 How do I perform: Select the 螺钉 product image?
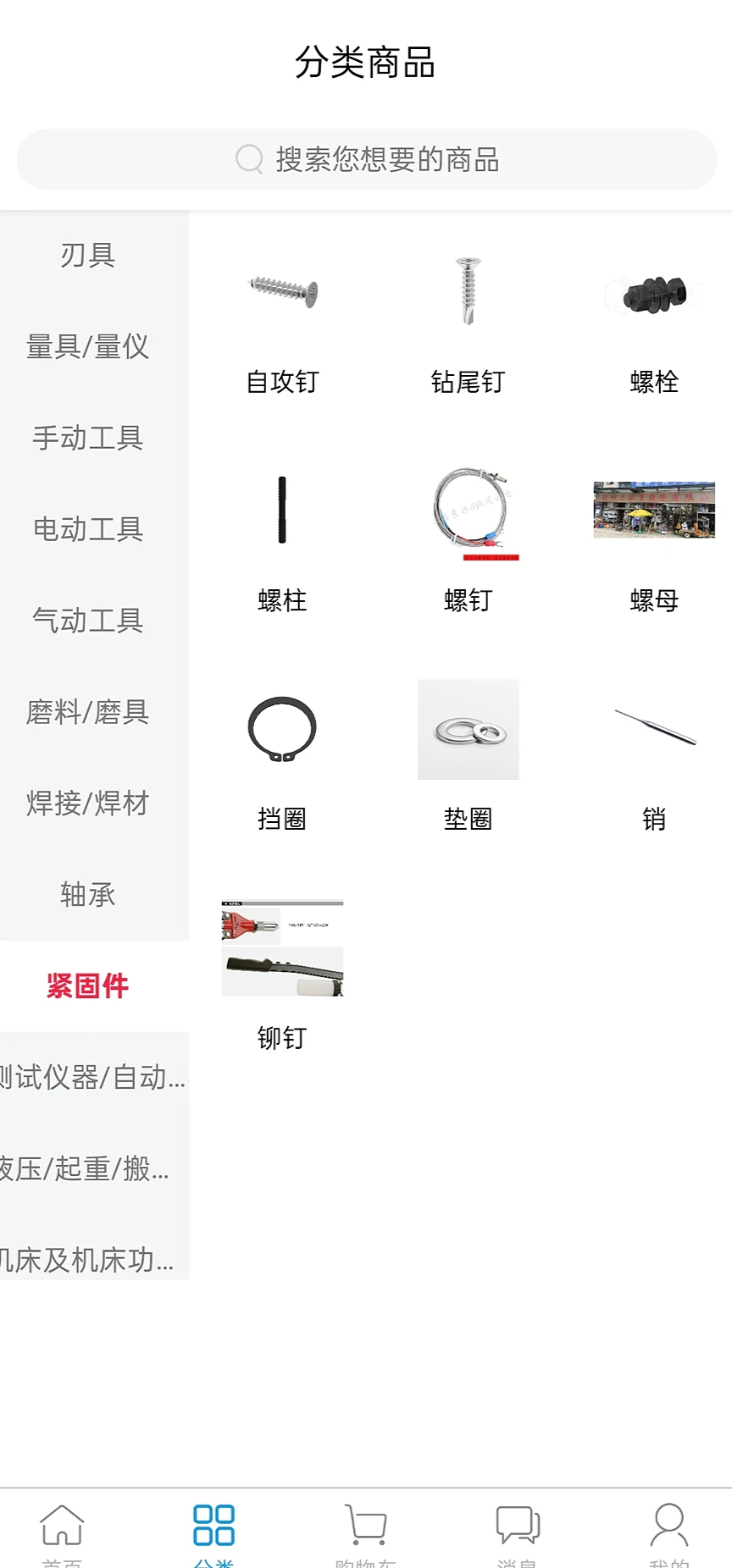click(467, 511)
